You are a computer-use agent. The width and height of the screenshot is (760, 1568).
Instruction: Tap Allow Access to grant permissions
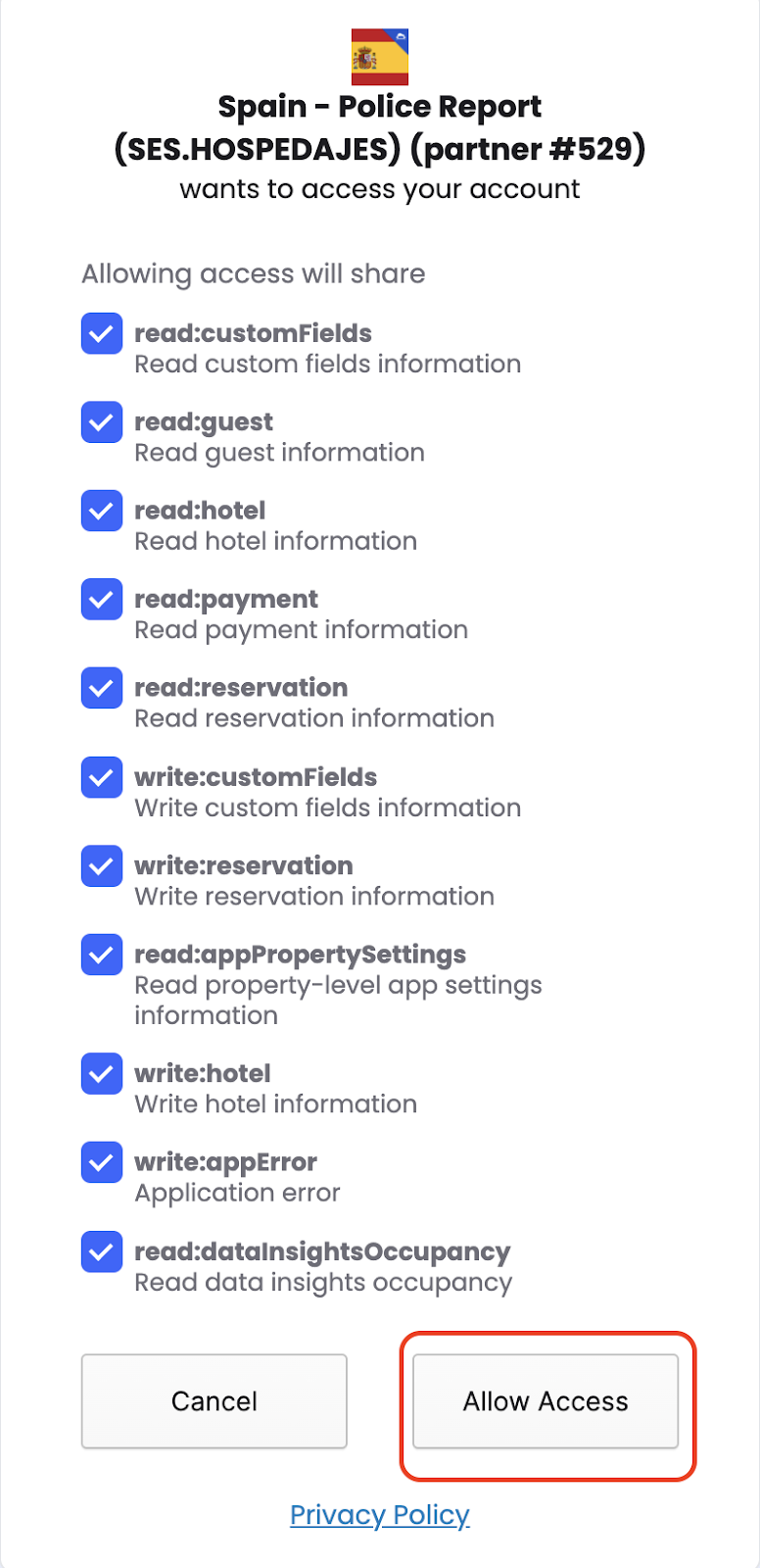pyautogui.click(x=546, y=1401)
